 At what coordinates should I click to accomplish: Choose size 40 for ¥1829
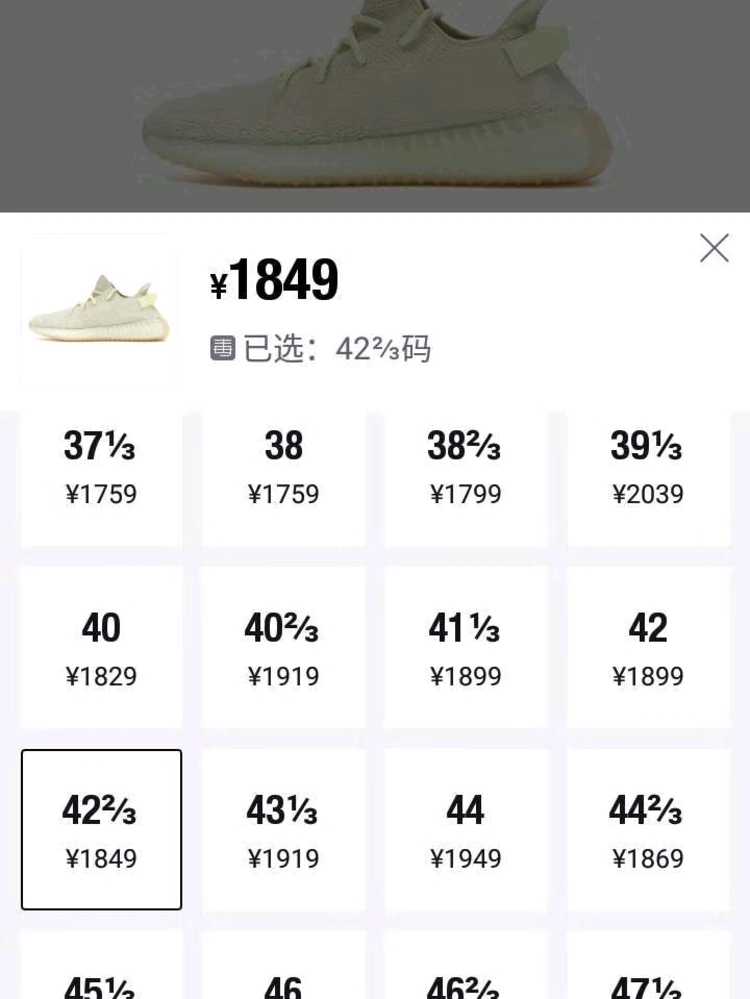tap(101, 648)
